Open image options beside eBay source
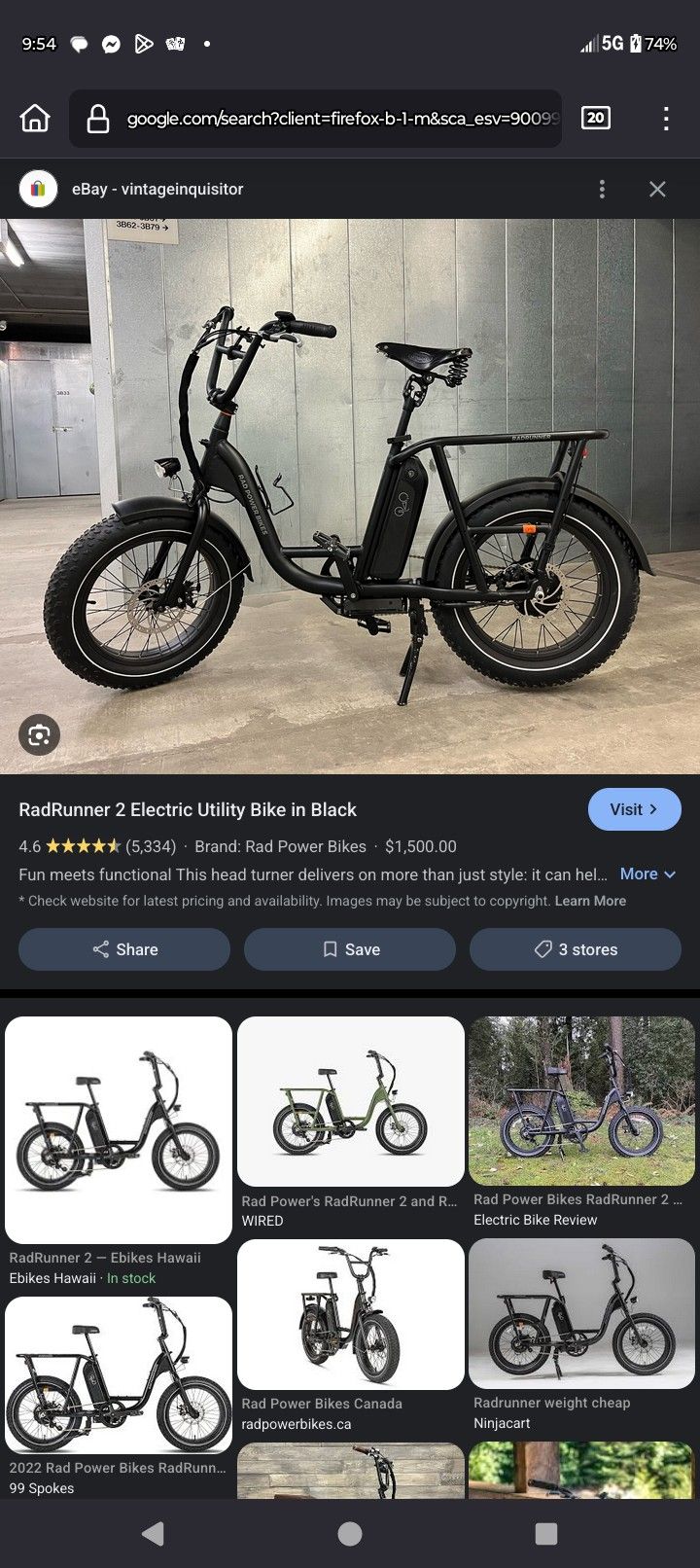The width and height of the screenshot is (700, 1568). point(602,189)
